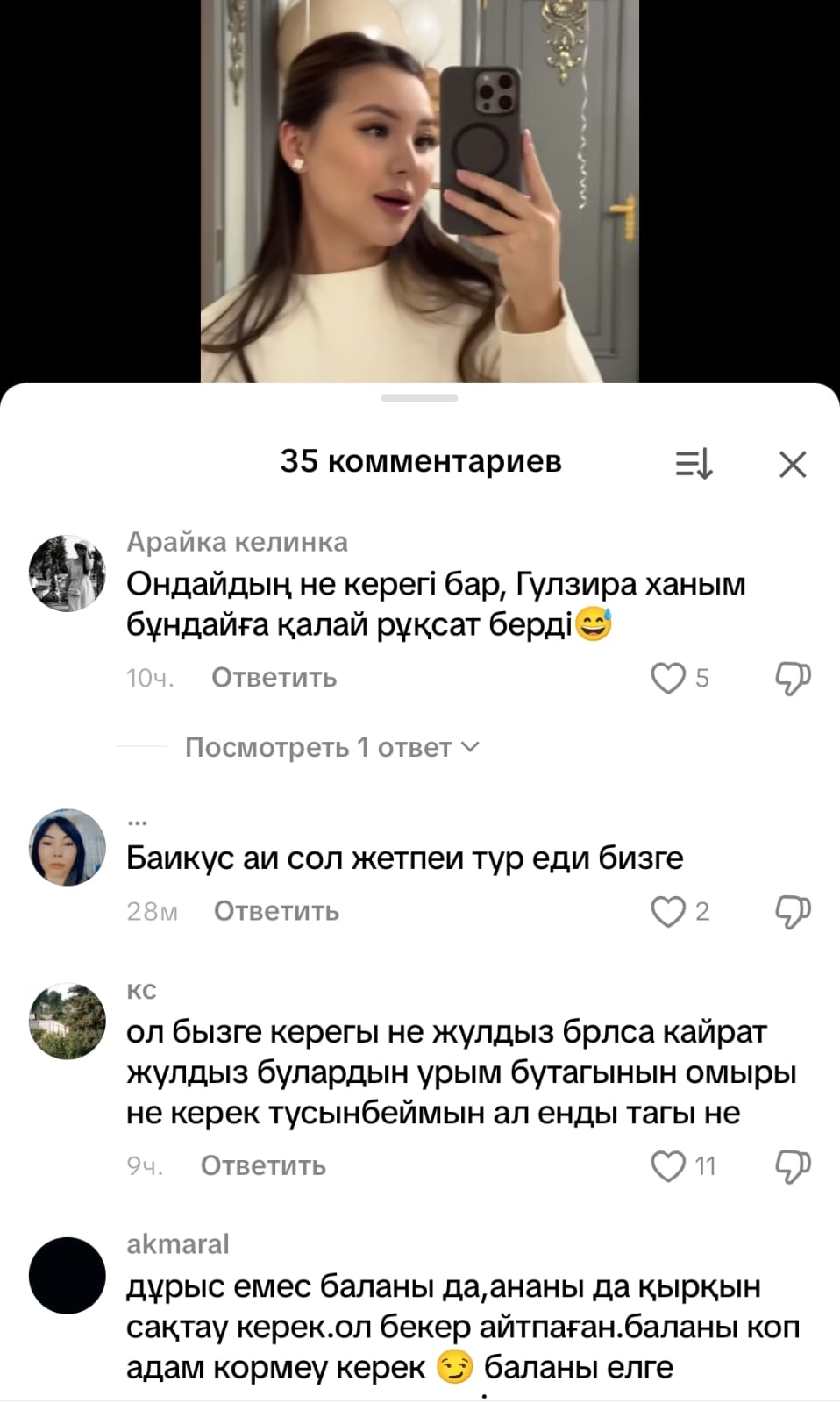840x1403 pixels.
Task: Close the comments panel
Action: point(793,464)
